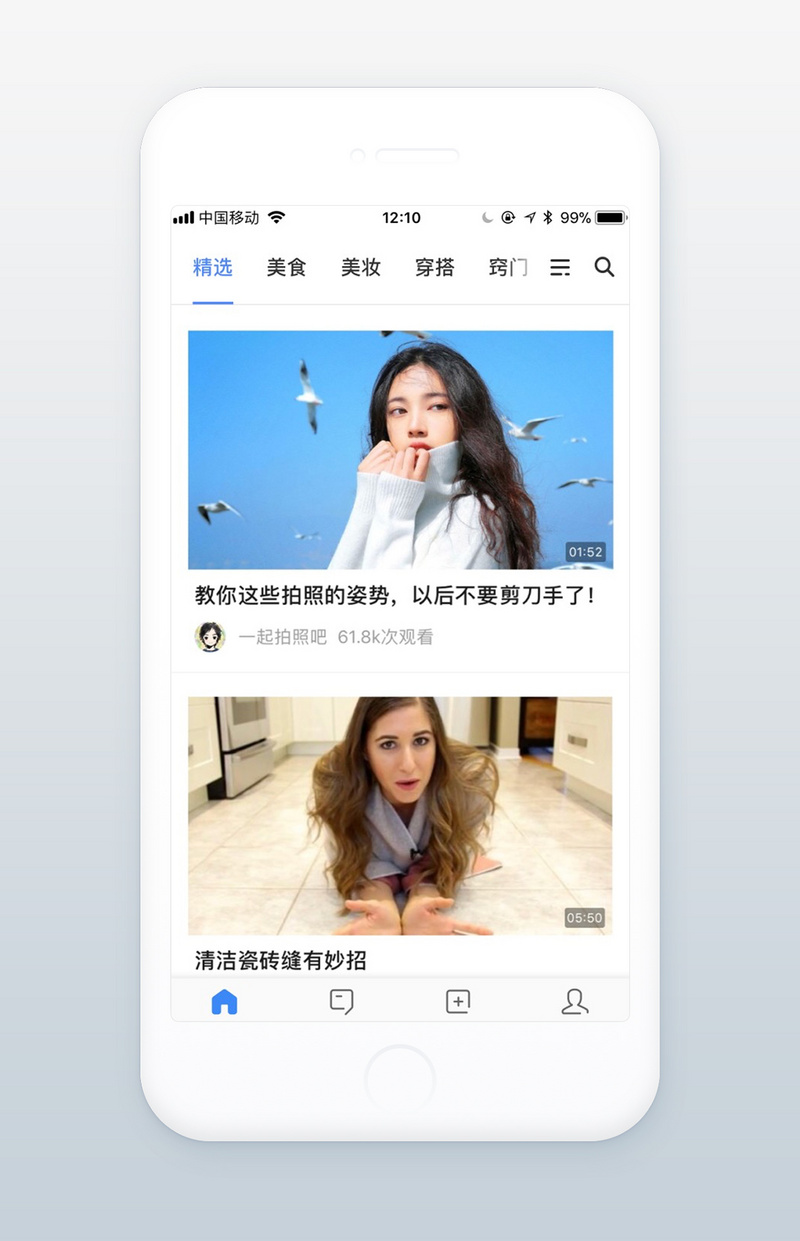Play the 01:52 photo poses video

click(400, 450)
